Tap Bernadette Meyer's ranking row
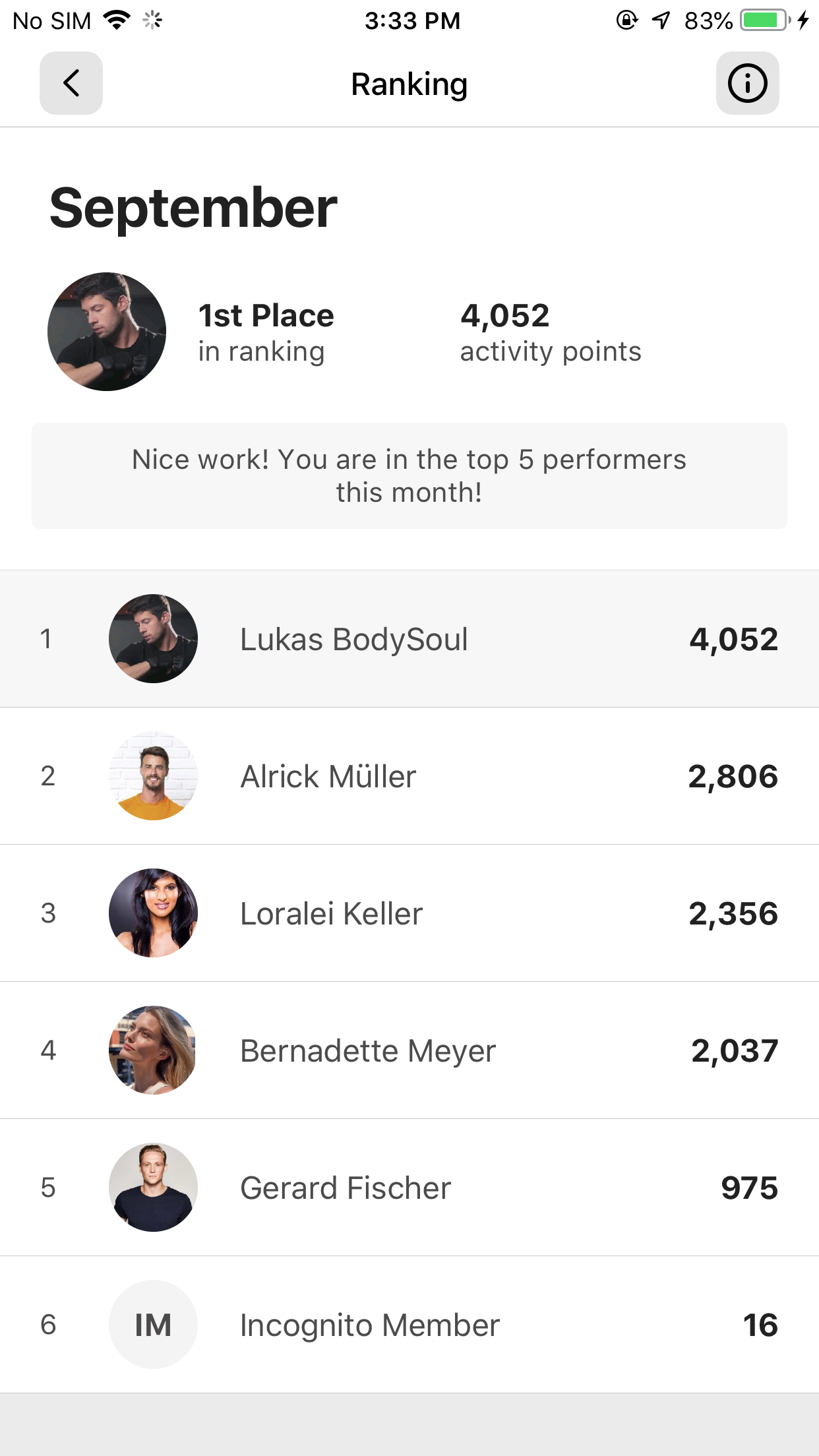 (409, 1050)
